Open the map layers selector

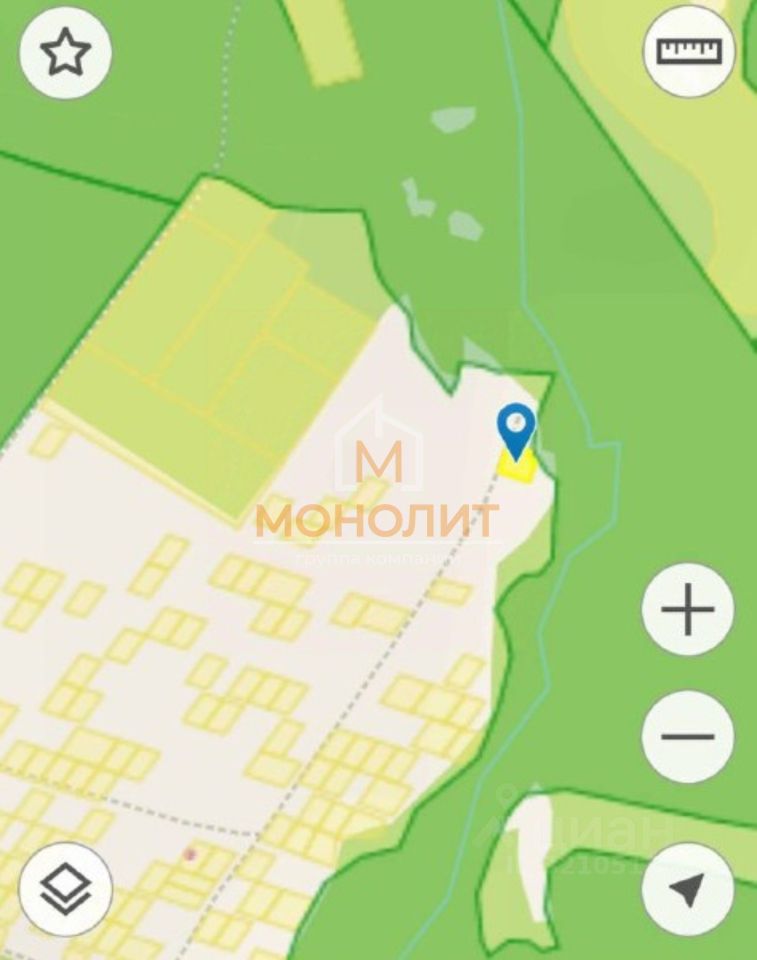pyautogui.click(x=66, y=888)
